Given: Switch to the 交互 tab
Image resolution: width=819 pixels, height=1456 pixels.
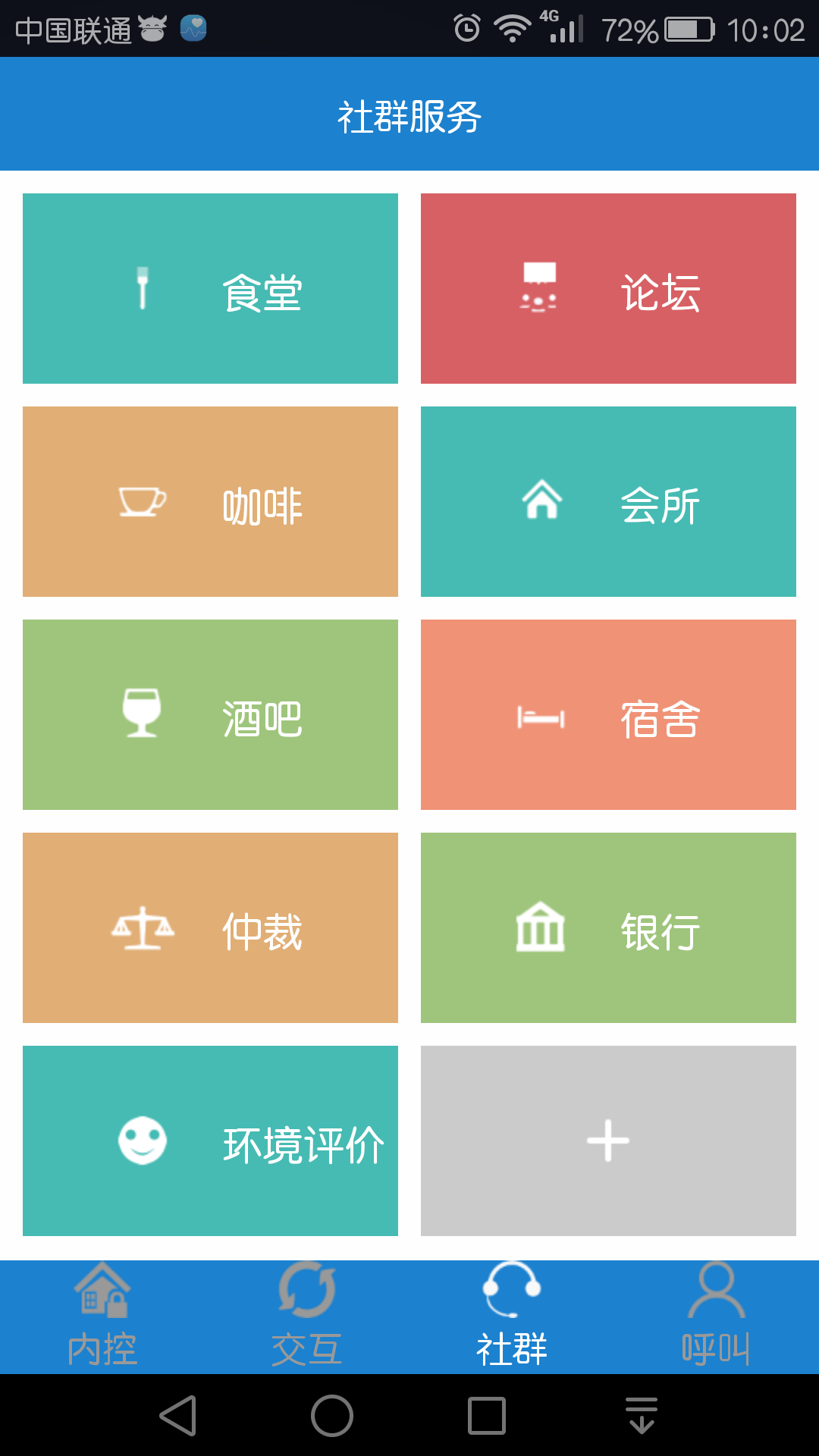Looking at the screenshot, I should pos(307,1317).
